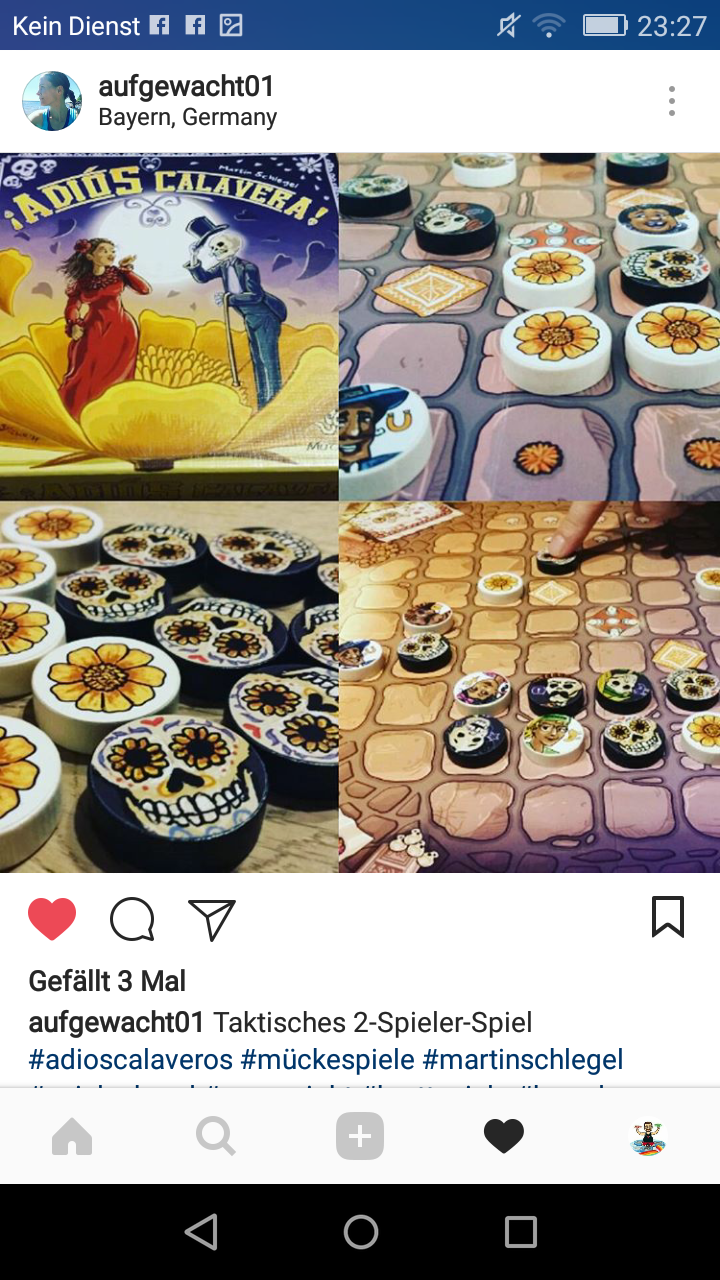
Task: Share the post via the paper plane icon
Action: click(x=211, y=919)
